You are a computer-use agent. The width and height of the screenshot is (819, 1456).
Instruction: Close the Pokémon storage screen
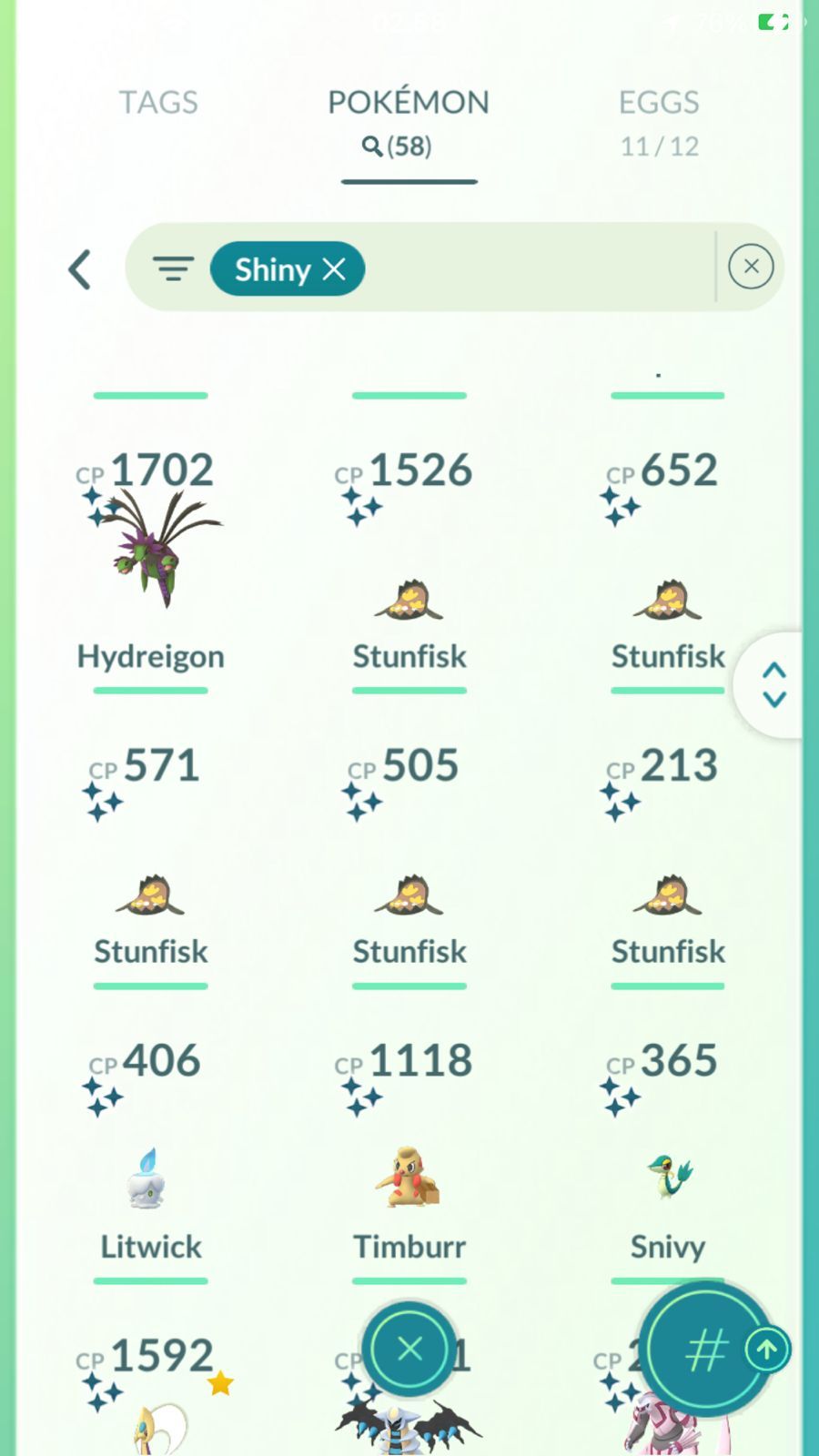pos(409,1349)
